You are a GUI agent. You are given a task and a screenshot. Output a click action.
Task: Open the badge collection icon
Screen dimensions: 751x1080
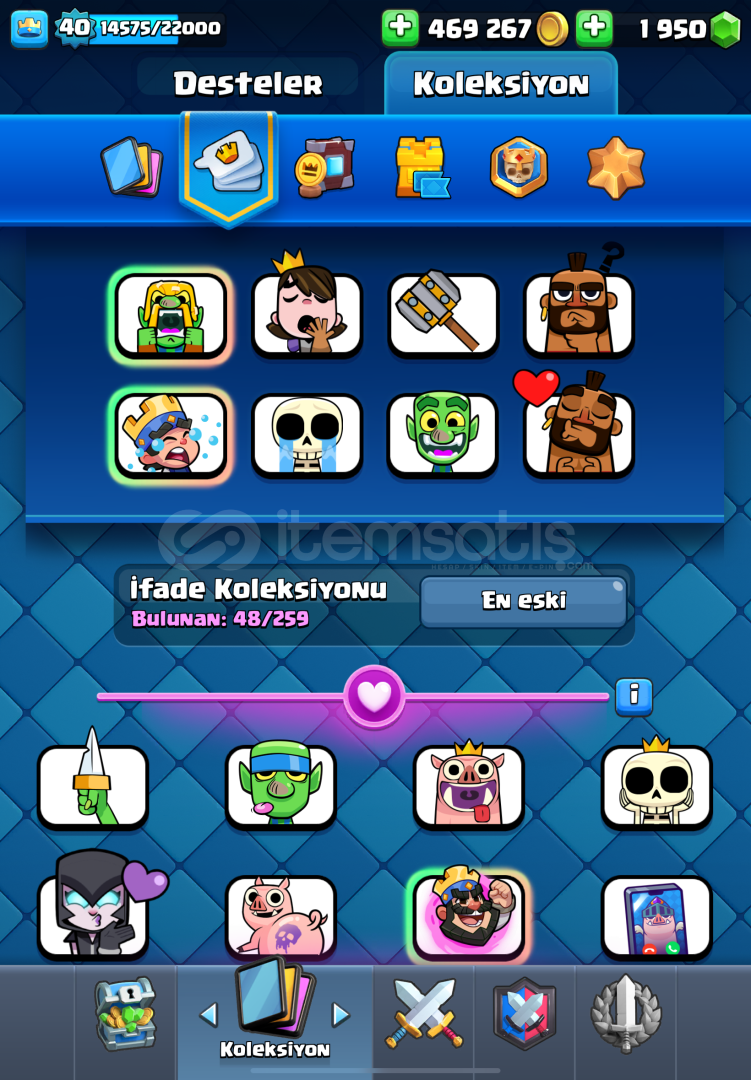click(518, 167)
